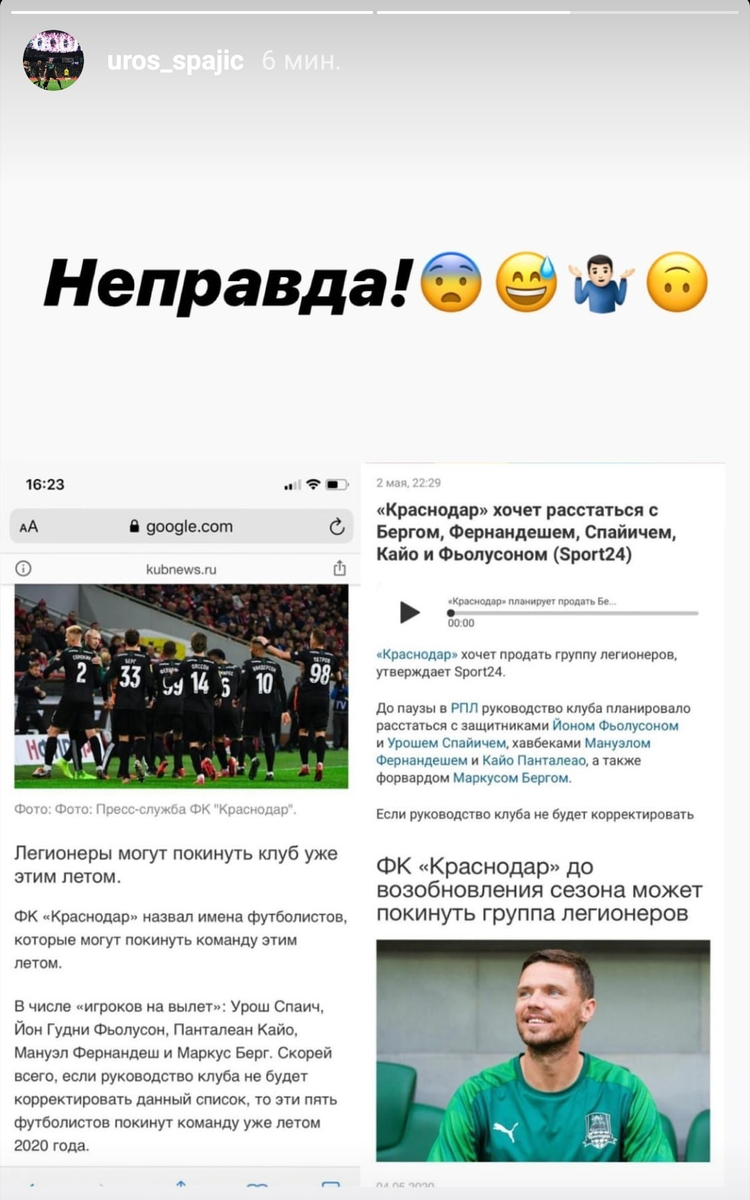This screenshot has width=750, height=1200.
Task: Tap the uros_spajic username
Action: pyautogui.click(x=175, y=61)
